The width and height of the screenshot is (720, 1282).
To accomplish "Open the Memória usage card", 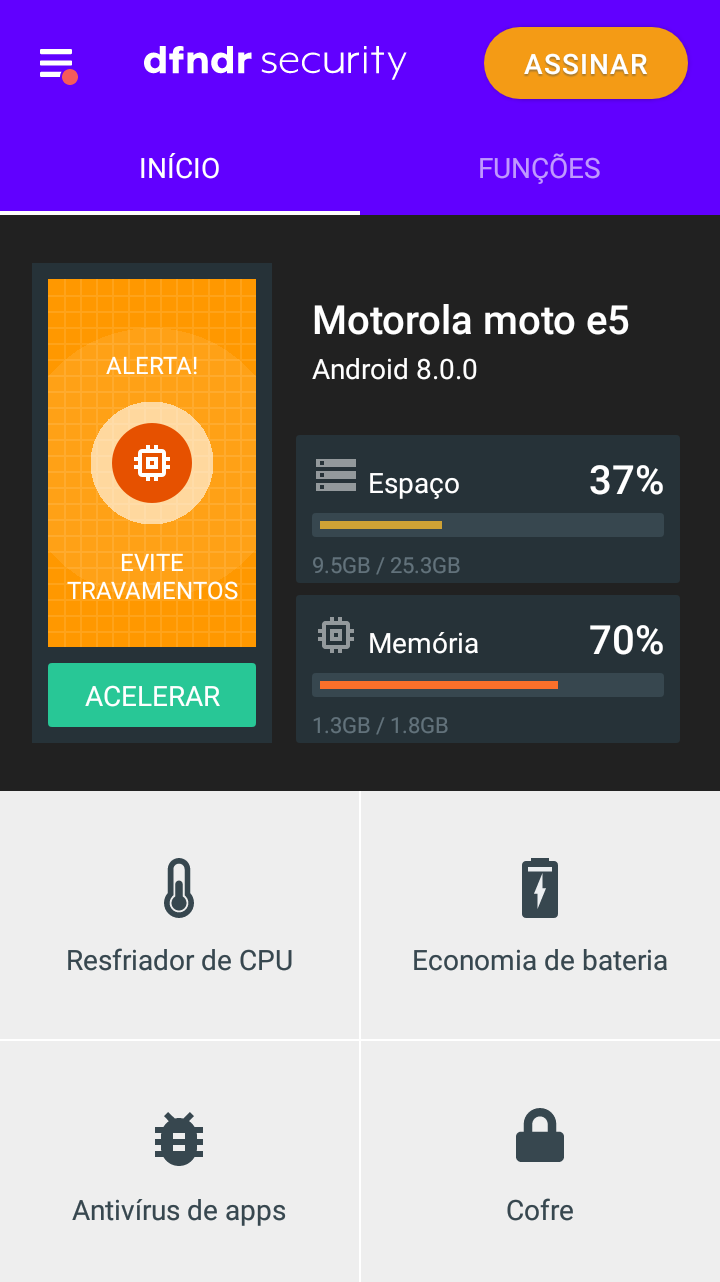I will click(488, 669).
